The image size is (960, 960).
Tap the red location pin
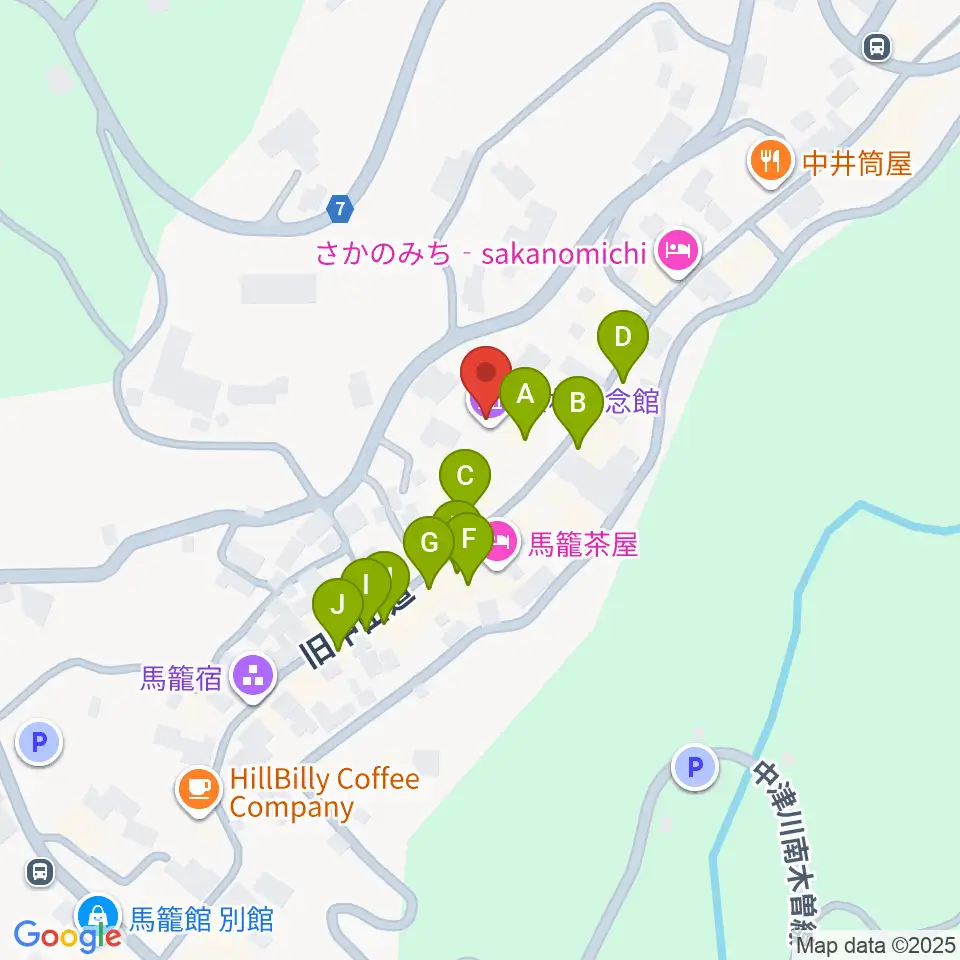486,381
